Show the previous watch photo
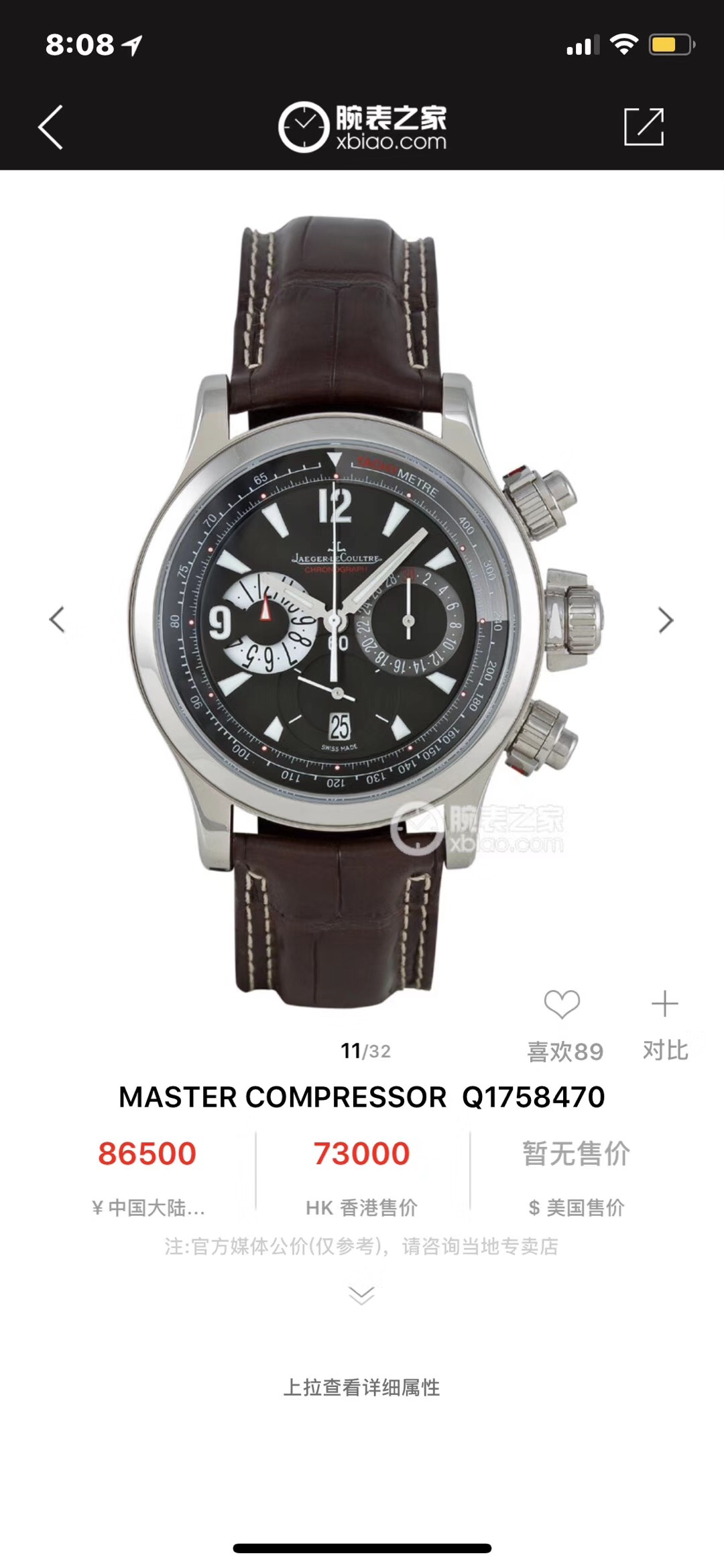724x1568 pixels. point(58,620)
